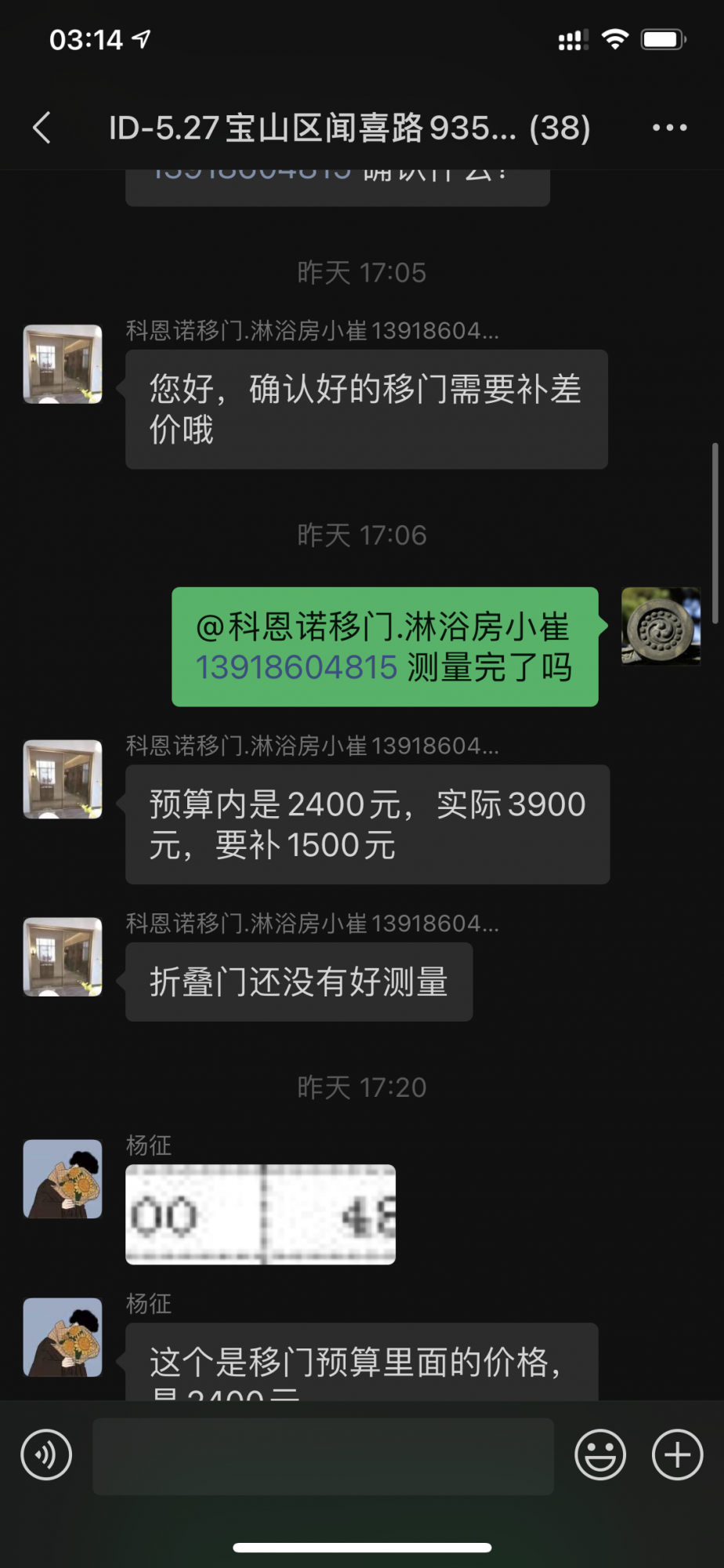Tap the phone number 13918604815 in the green message
Screen dimensions: 724x1568
297,668
